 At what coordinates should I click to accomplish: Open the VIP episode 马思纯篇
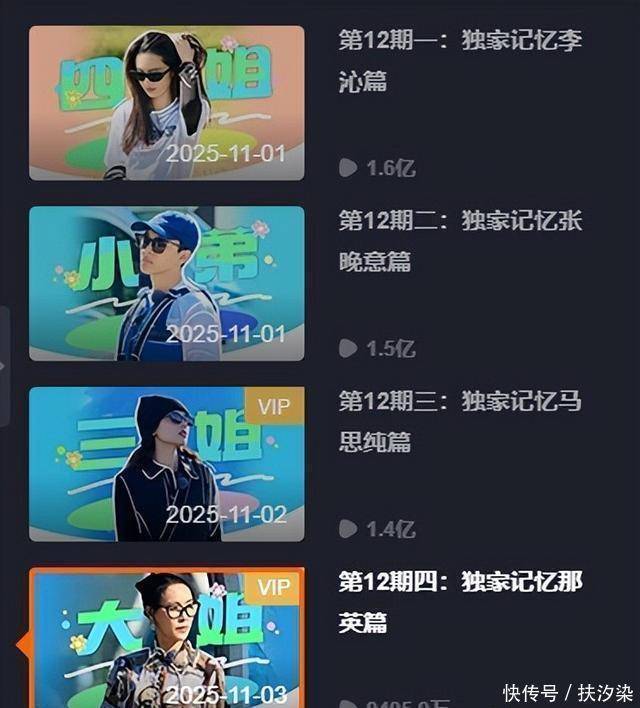(x=166, y=463)
